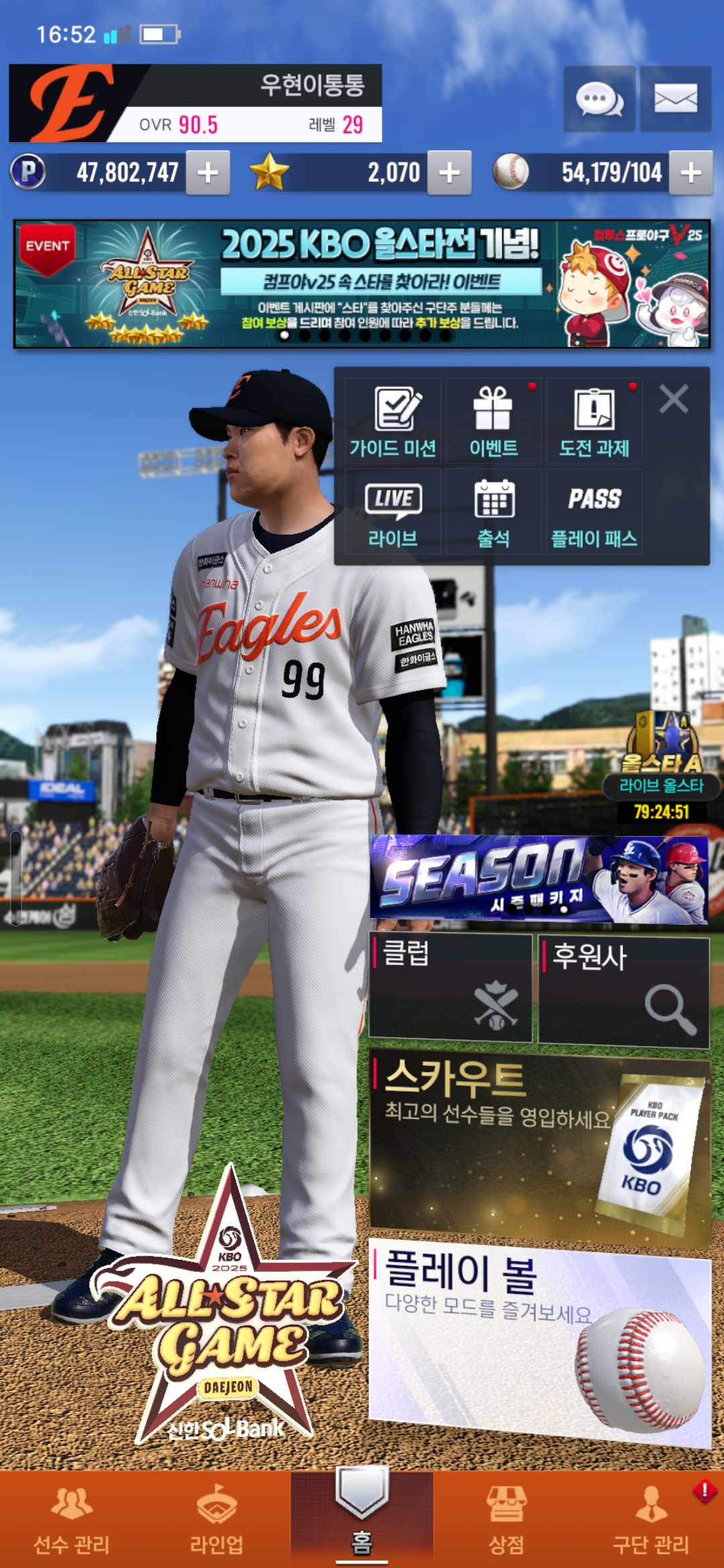The image size is (724, 1568).
Task: Open the SEASON banner
Action: (539, 879)
